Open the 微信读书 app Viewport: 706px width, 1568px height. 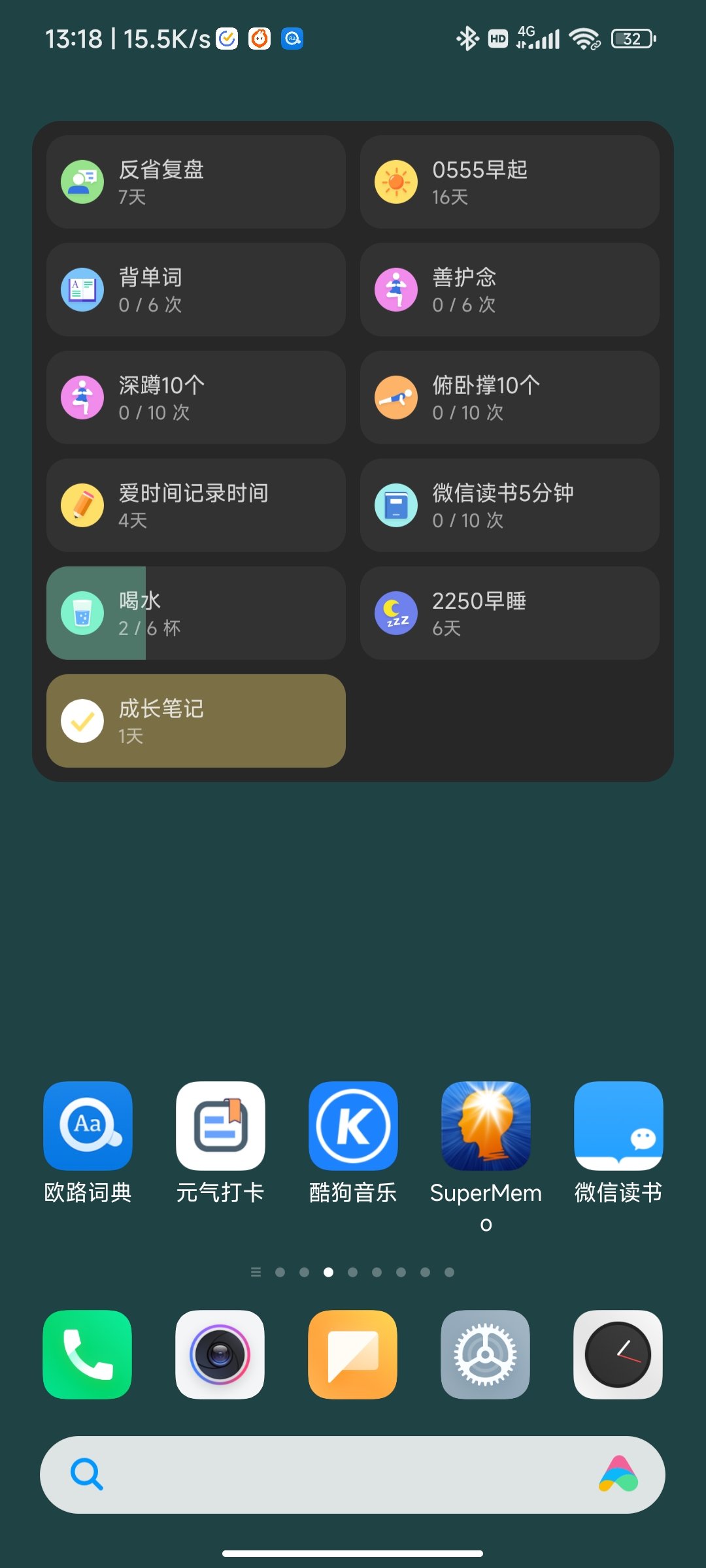[x=618, y=1126]
